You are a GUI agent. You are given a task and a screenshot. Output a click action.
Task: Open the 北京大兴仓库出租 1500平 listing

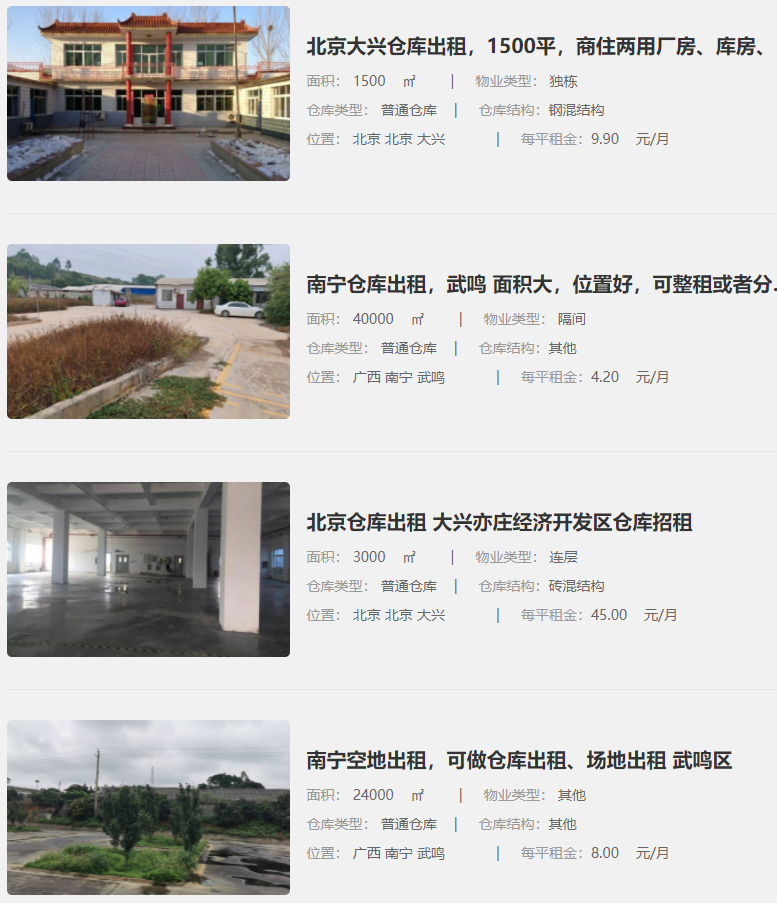tap(536, 47)
